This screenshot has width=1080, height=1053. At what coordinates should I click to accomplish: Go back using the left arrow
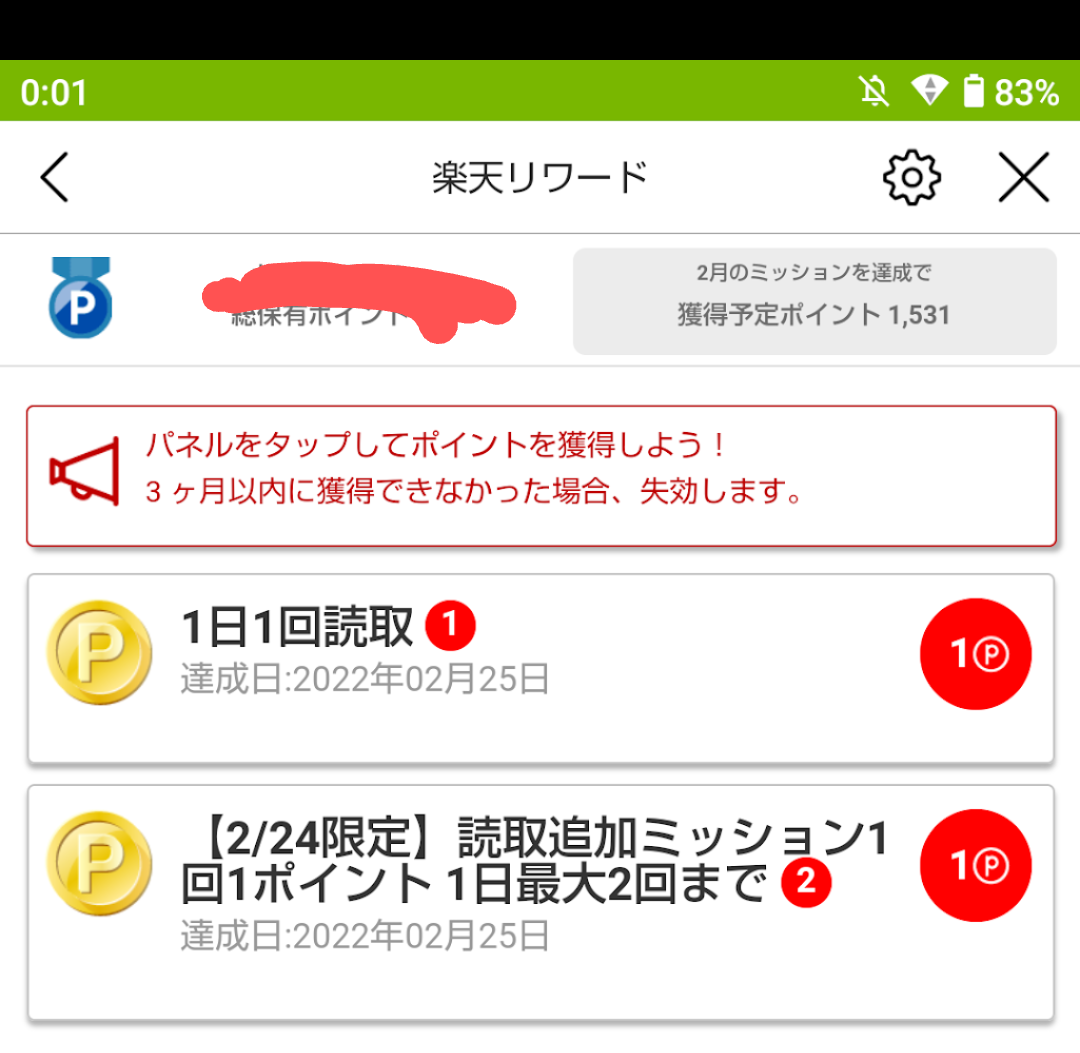pos(55,179)
